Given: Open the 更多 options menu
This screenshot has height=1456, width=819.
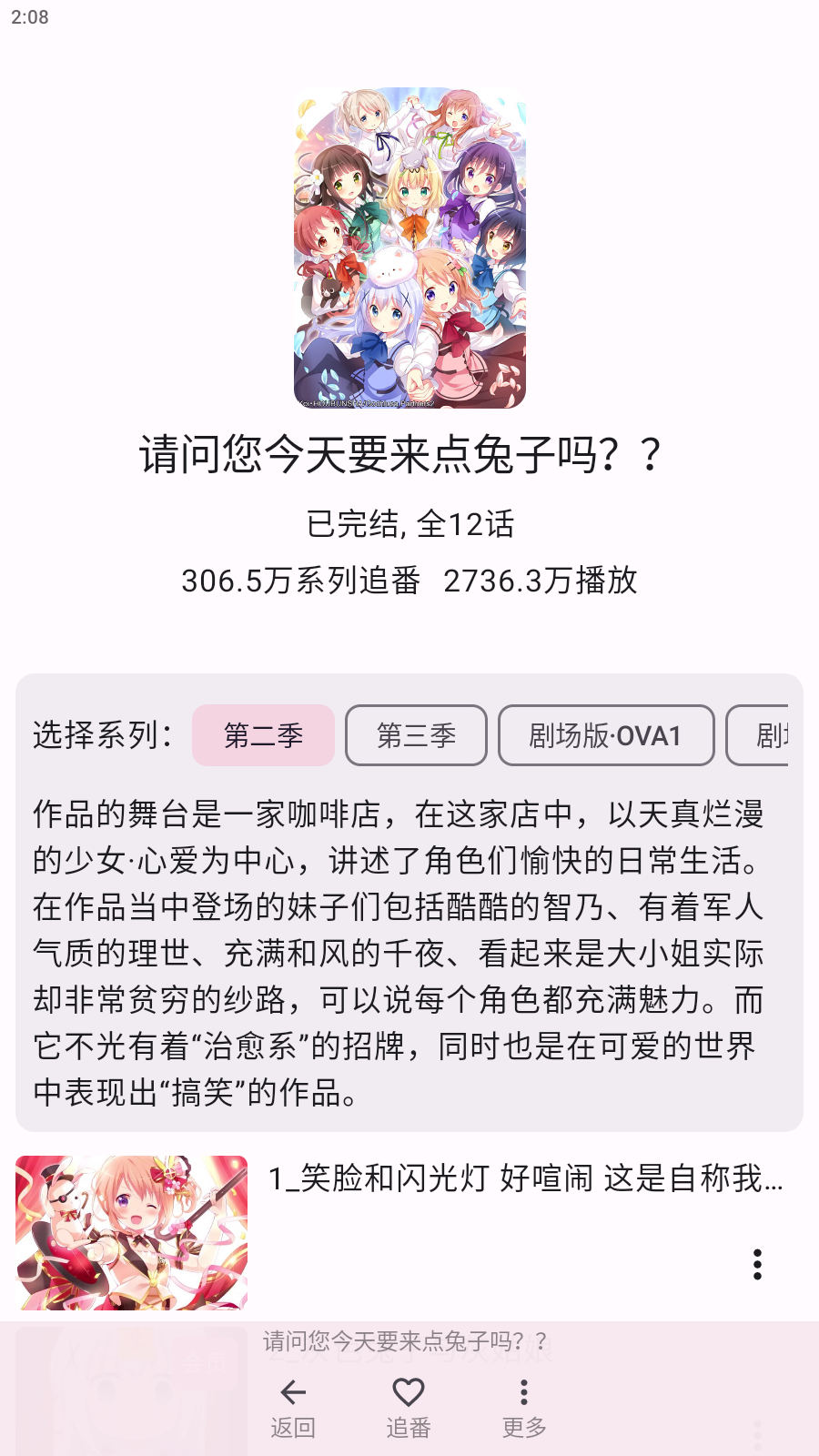Looking at the screenshot, I should pos(524,1408).
